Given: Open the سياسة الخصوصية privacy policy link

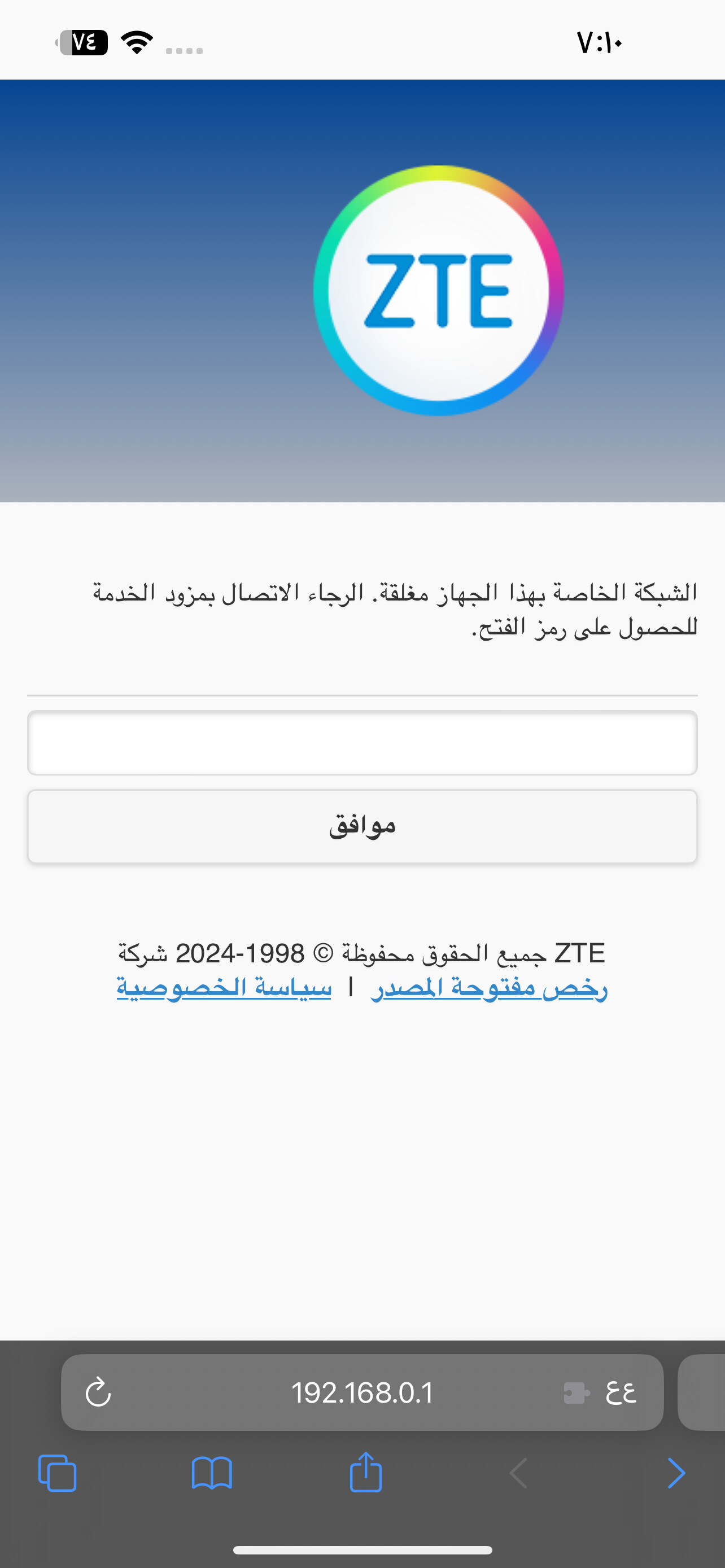Looking at the screenshot, I should tap(224, 987).
